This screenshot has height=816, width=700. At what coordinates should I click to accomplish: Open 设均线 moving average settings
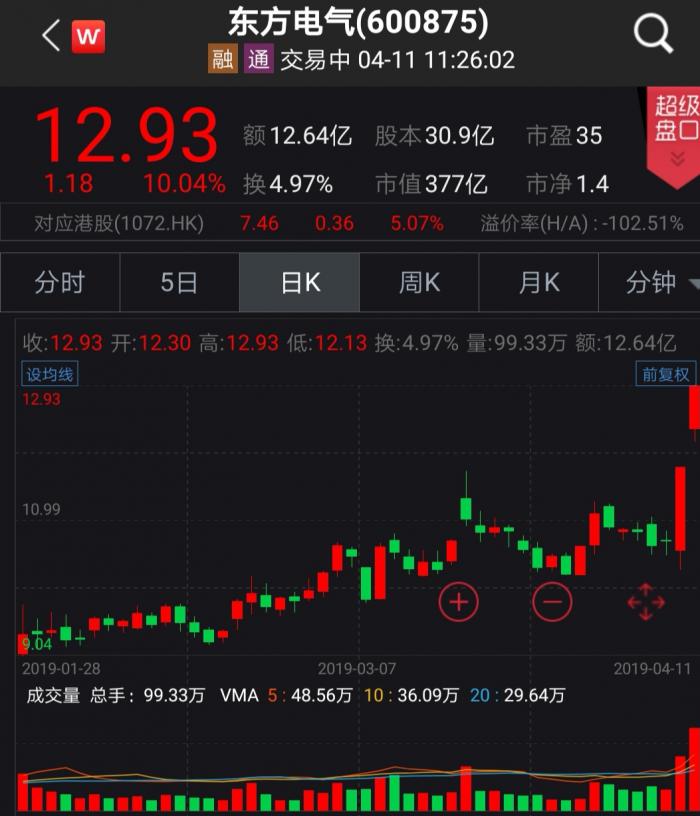pyautogui.click(x=50, y=375)
